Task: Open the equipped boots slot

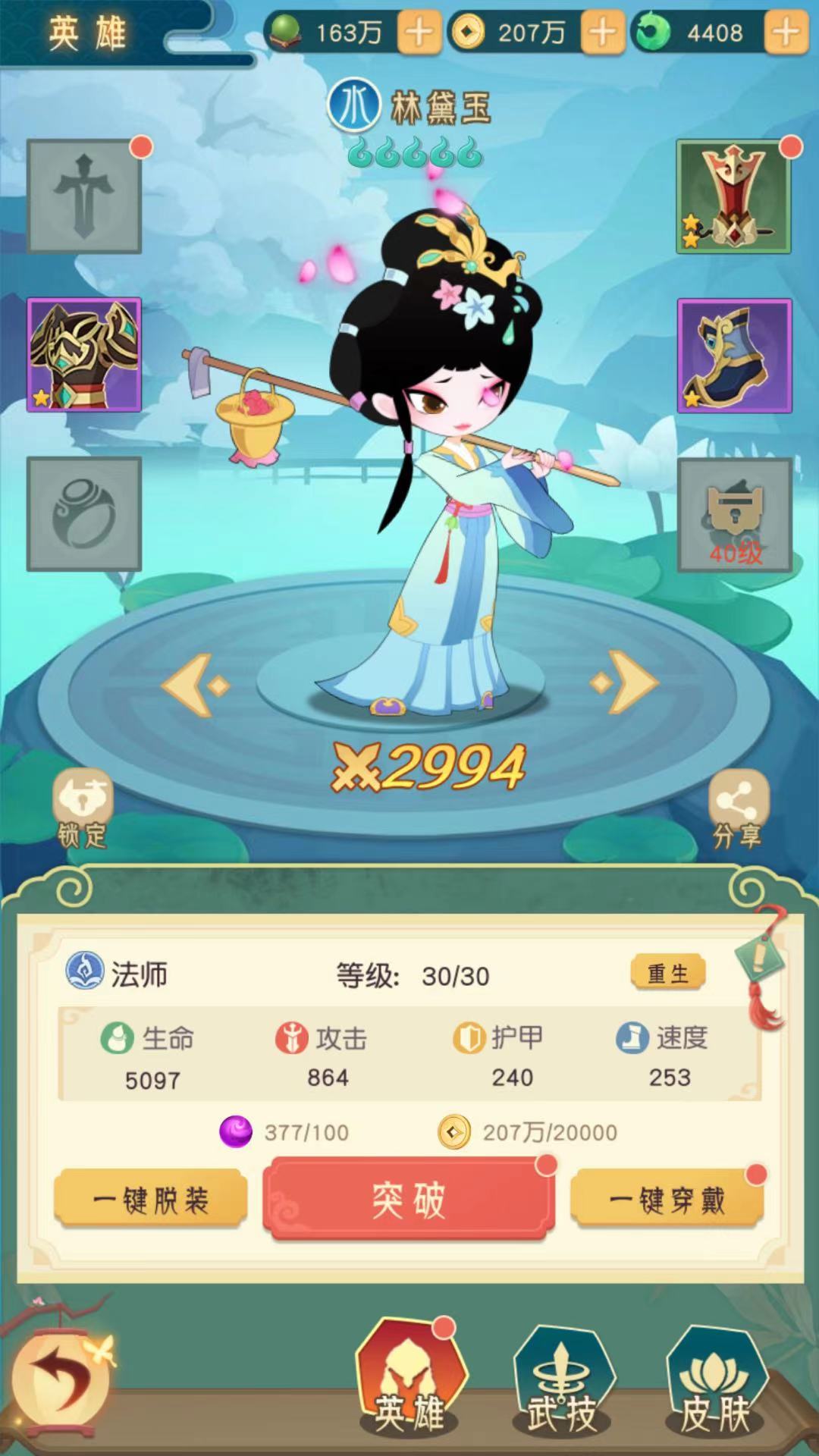Action: click(x=733, y=355)
